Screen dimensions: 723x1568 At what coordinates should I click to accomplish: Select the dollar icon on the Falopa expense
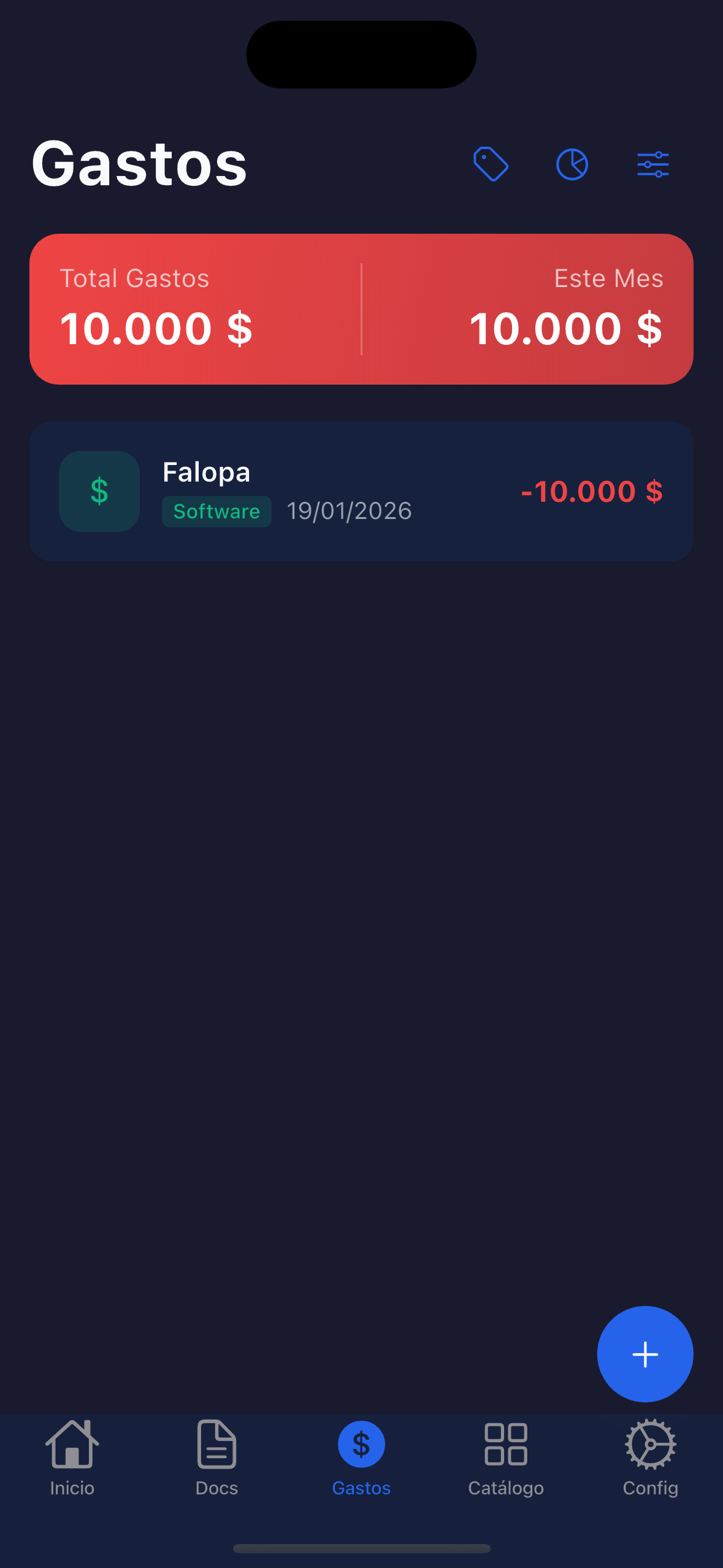pyautogui.click(x=99, y=491)
